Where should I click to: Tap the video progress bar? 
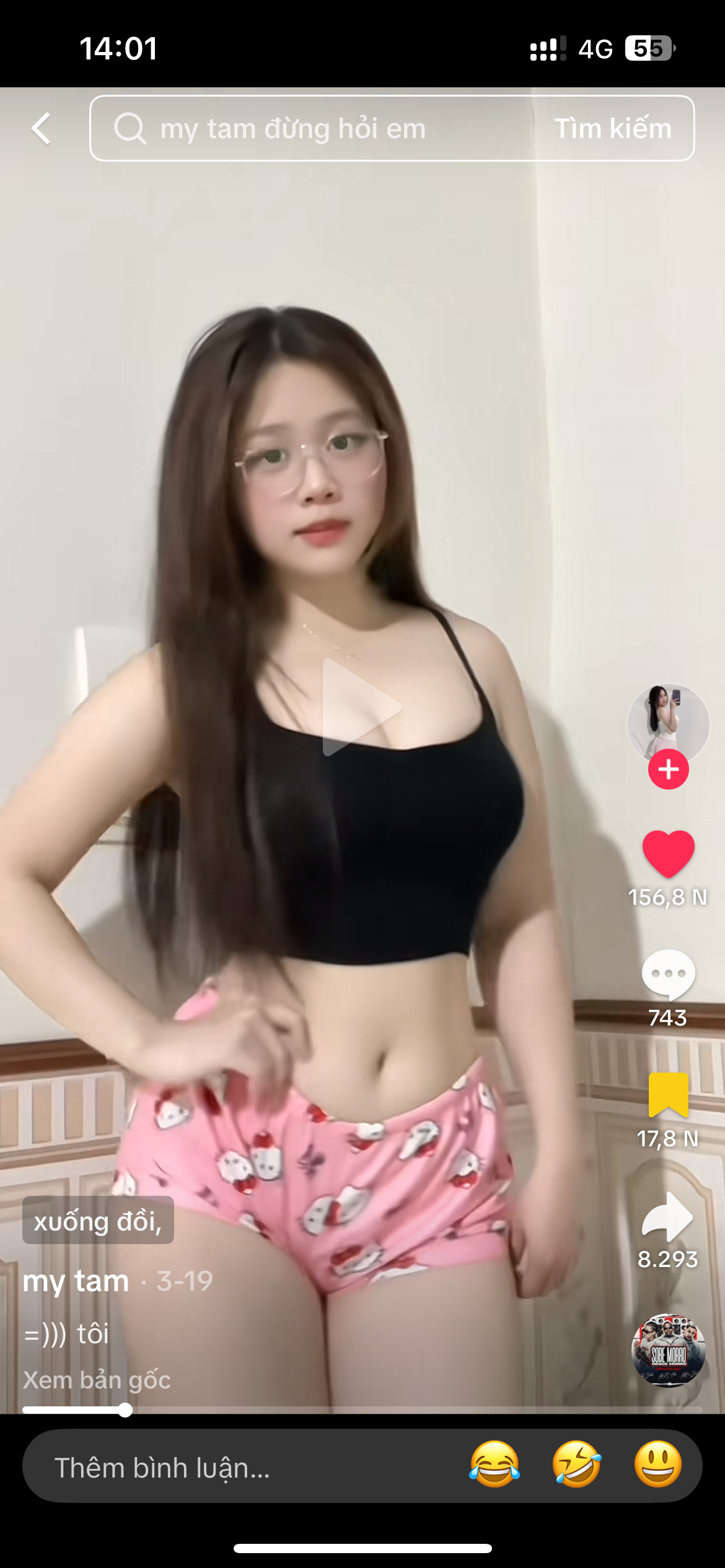(372, 1410)
